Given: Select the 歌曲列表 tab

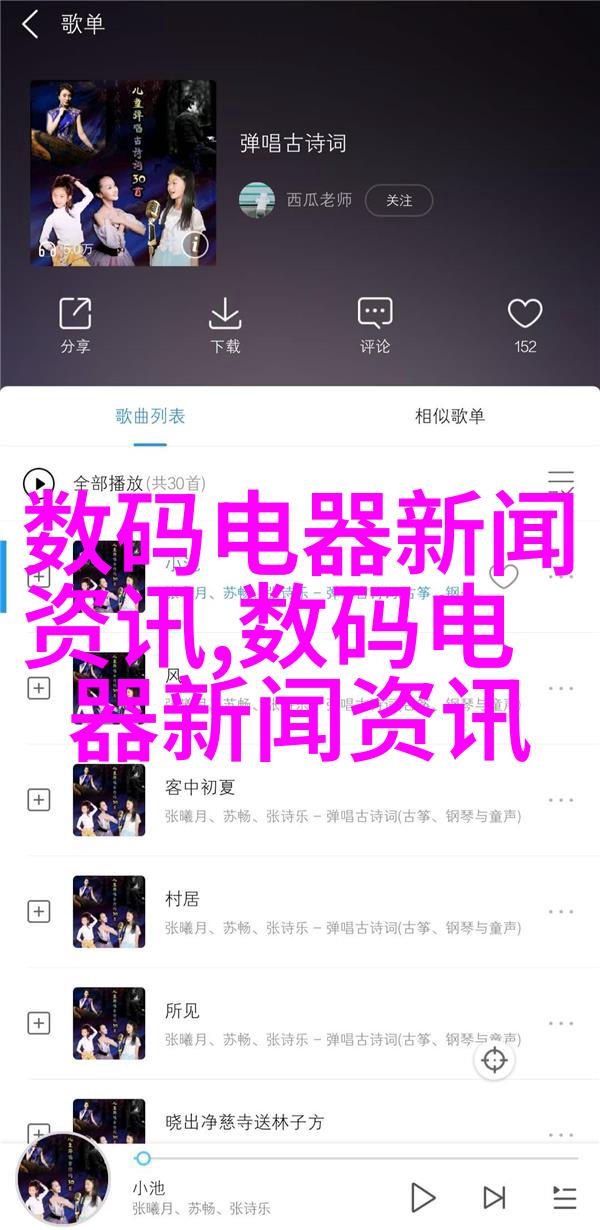Looking at the screenshot, I should click(150, 416).
